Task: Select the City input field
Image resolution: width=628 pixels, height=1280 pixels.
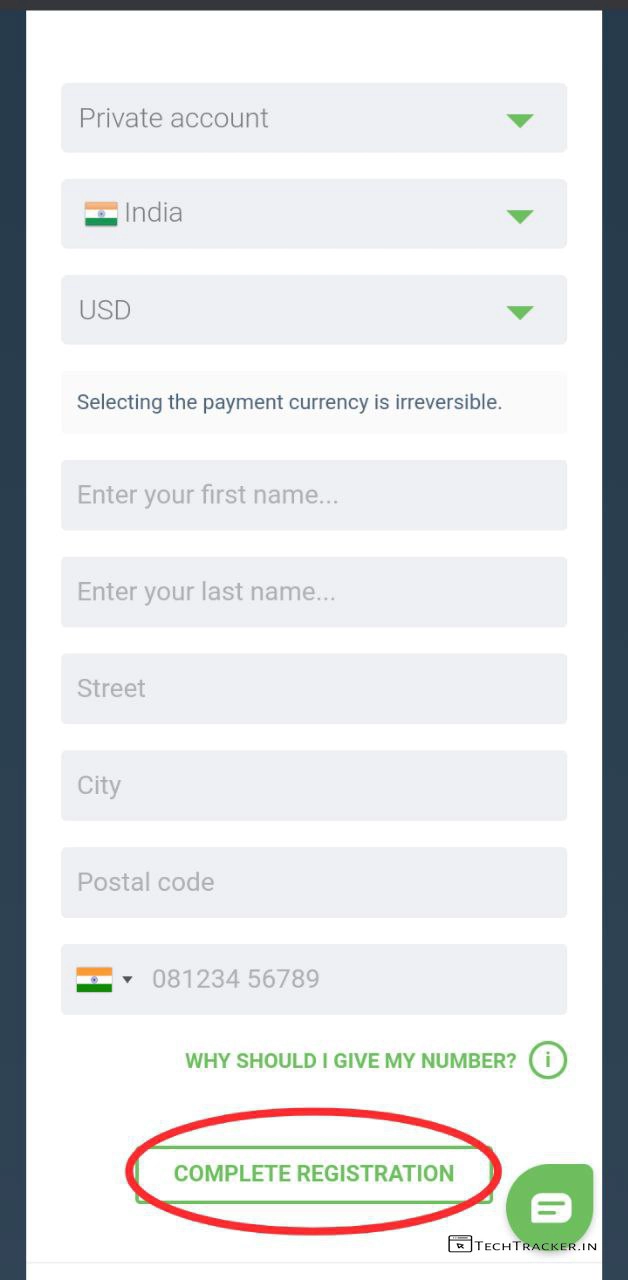Action: (313, 786)
